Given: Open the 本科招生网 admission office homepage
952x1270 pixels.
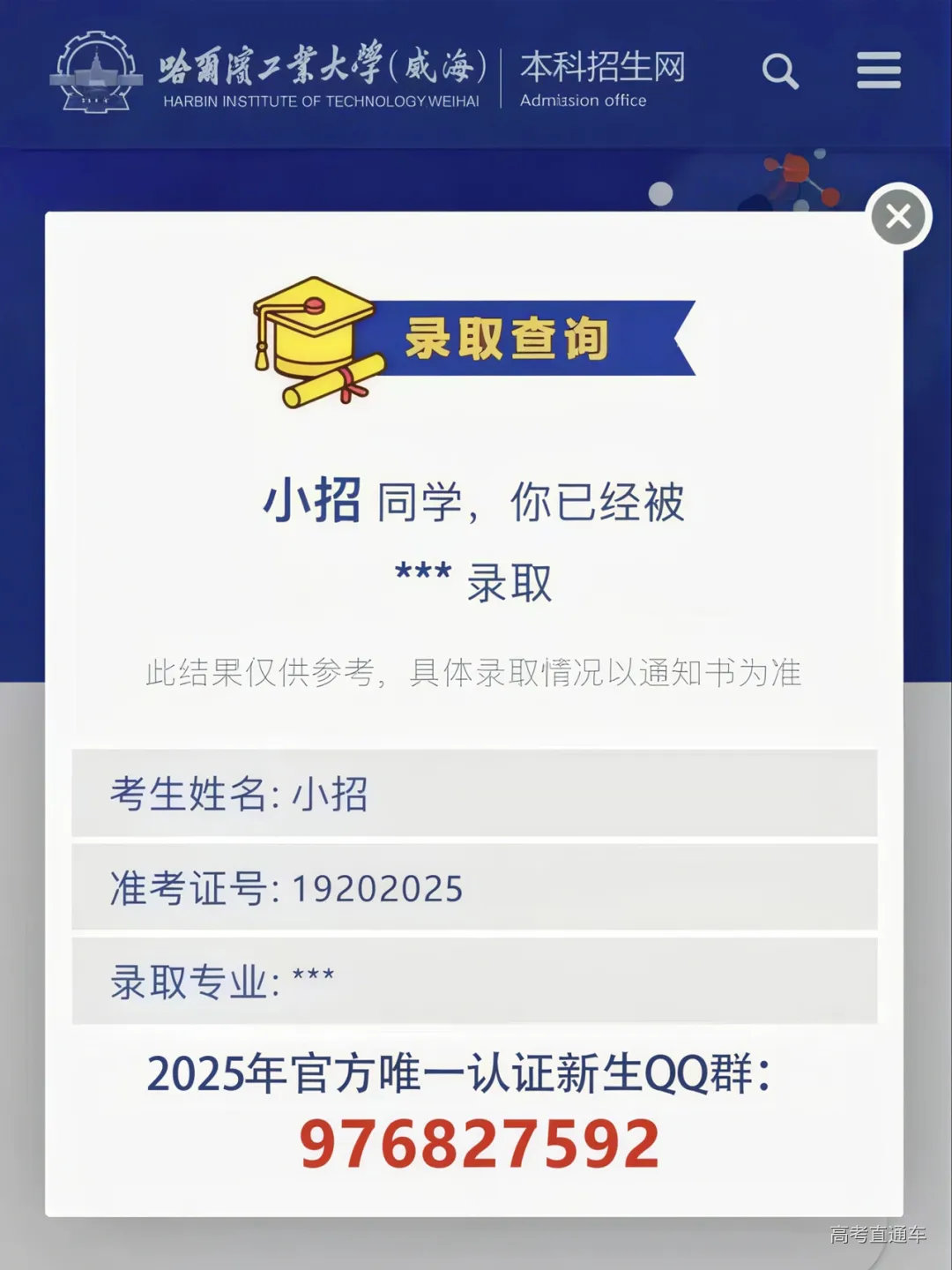Looking at the screenshot, I should coord(602,66).
